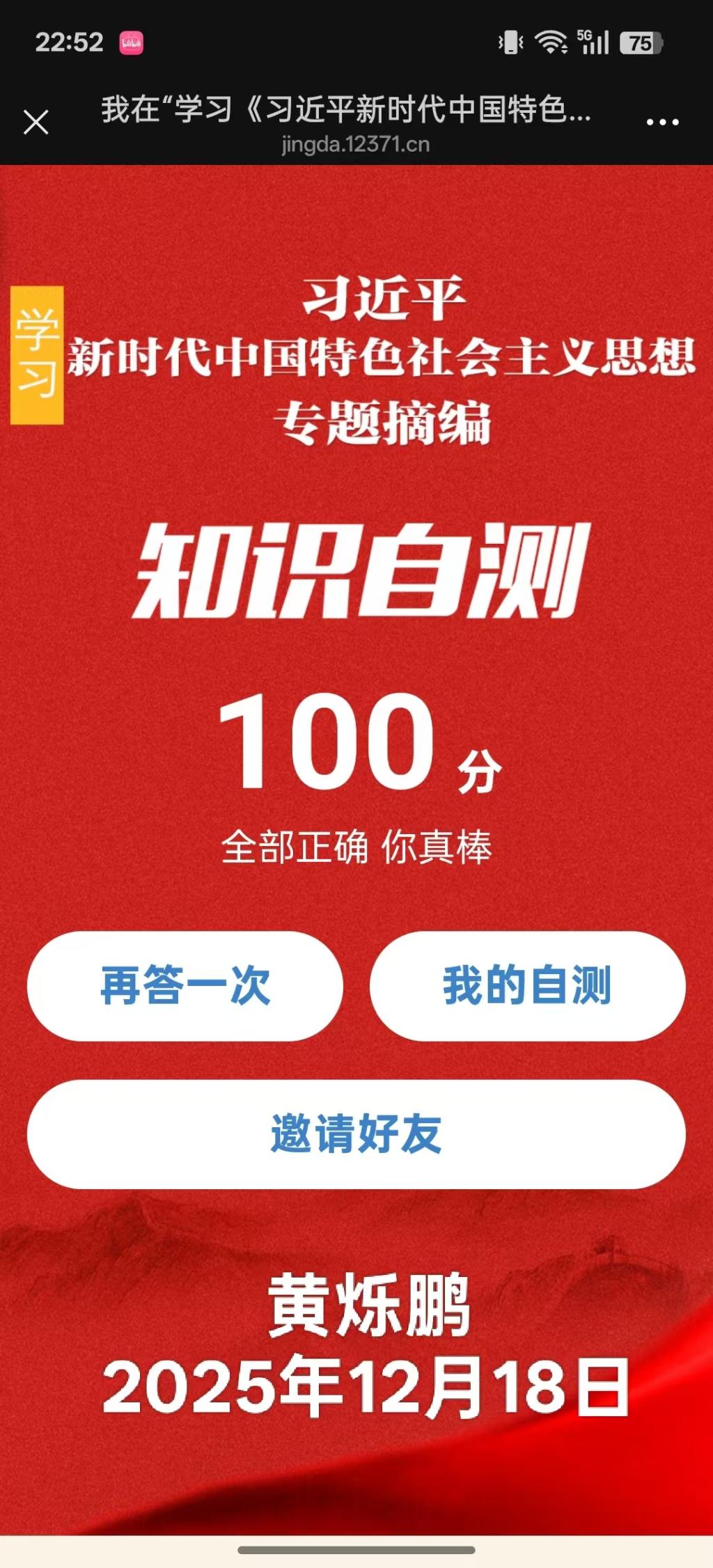Screen dimensions: 713x1568
Task: Tap 邀请好友 to invite friends
Action: tap(356, 1134)
